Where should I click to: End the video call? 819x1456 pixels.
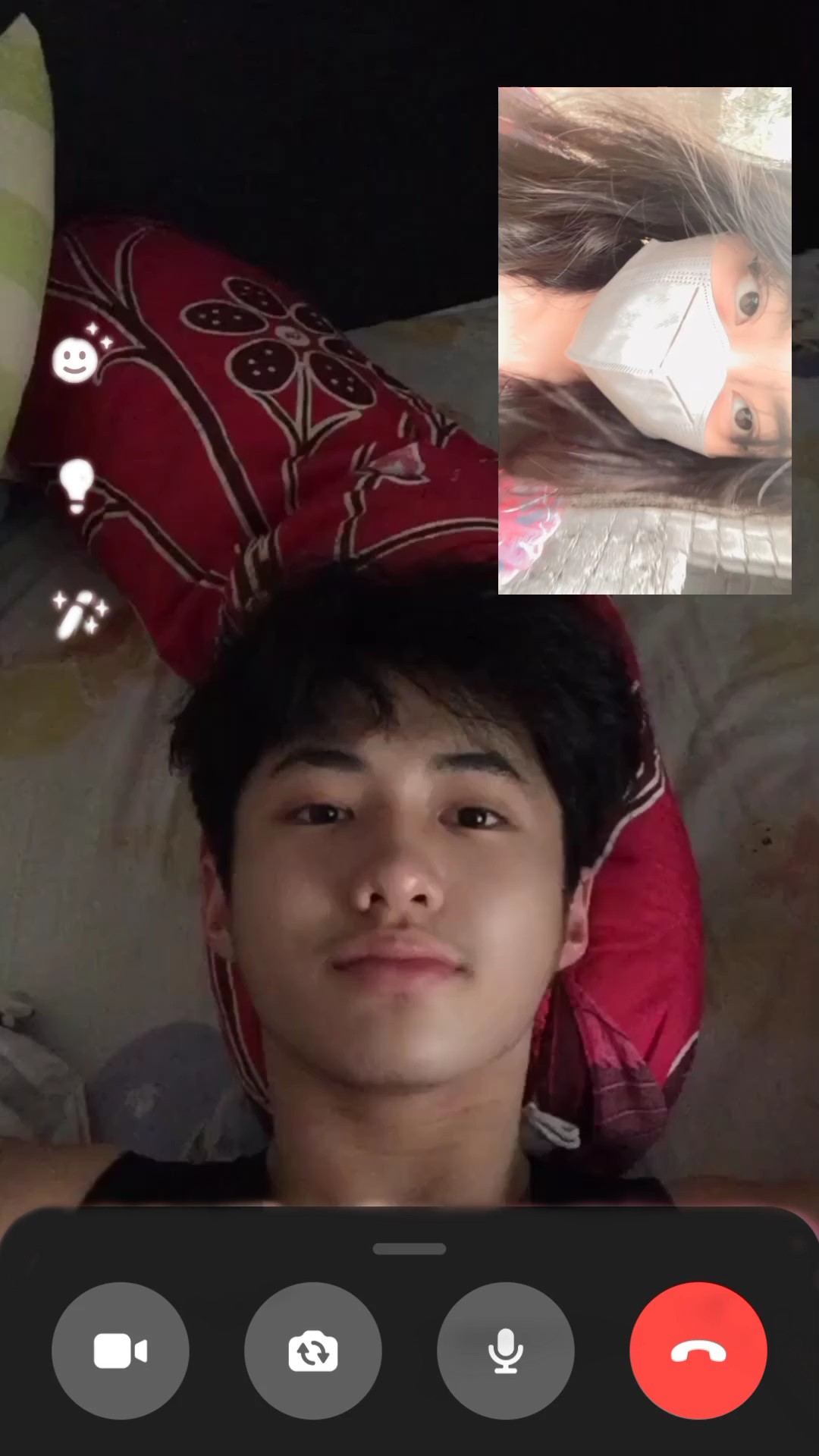(x=698, y=1351)
